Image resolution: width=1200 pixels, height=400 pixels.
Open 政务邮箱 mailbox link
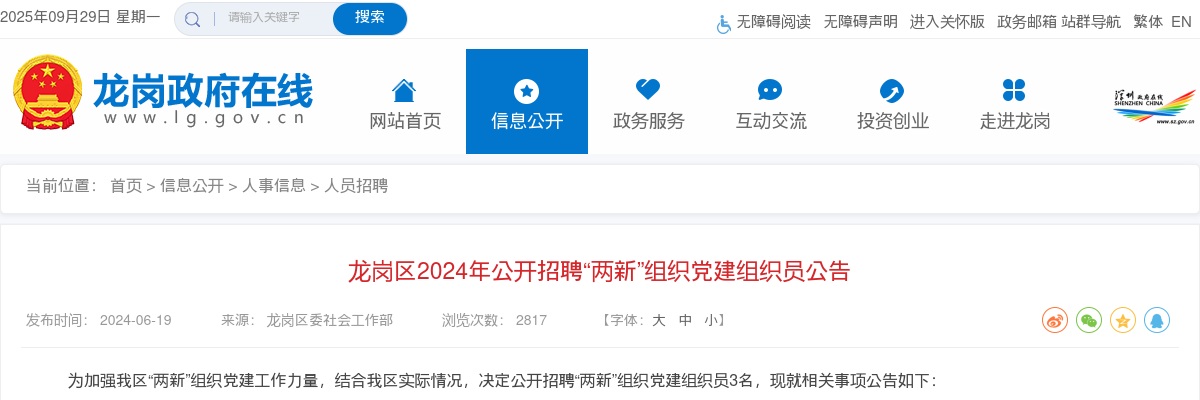pos(1026,22)
